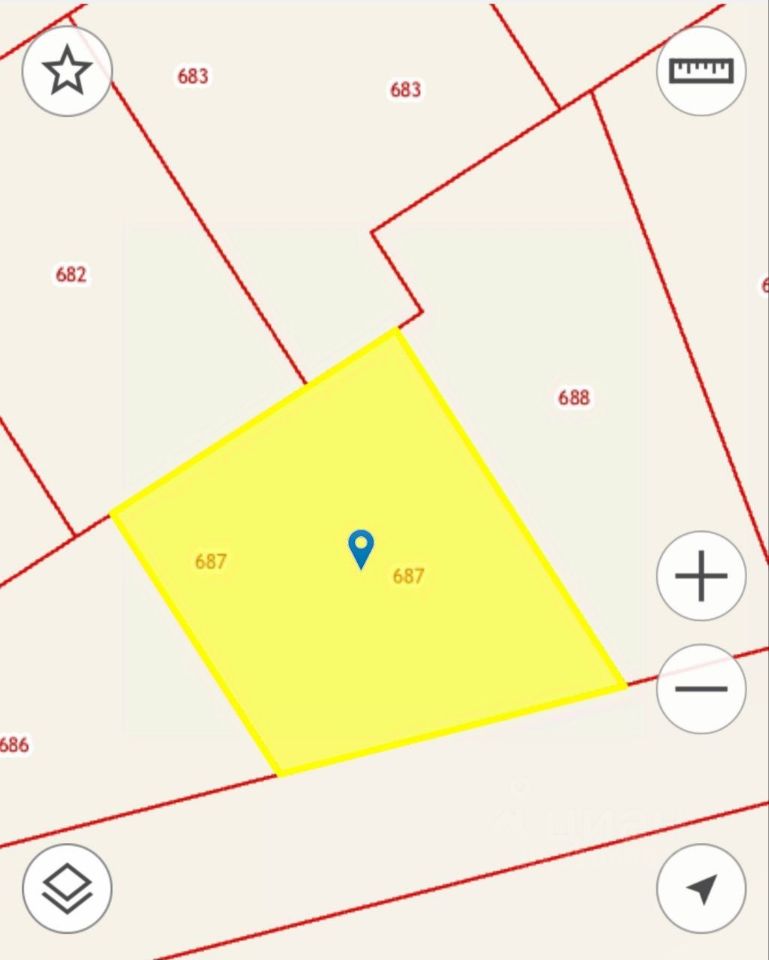Screen dimensions: 769x960
Task: Tap the blue pin on parcel 687
Action: point(360,548)
